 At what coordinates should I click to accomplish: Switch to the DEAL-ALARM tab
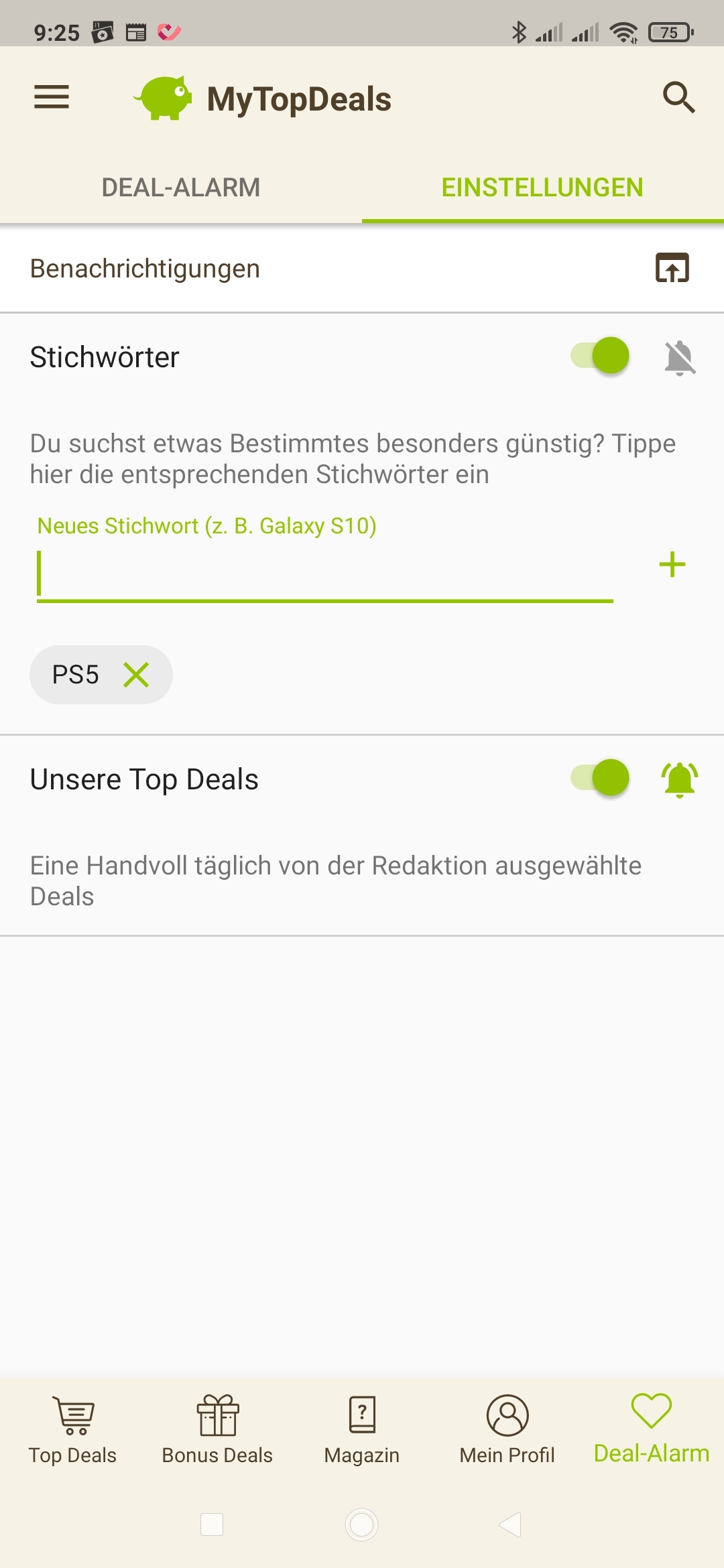point(181,188)
